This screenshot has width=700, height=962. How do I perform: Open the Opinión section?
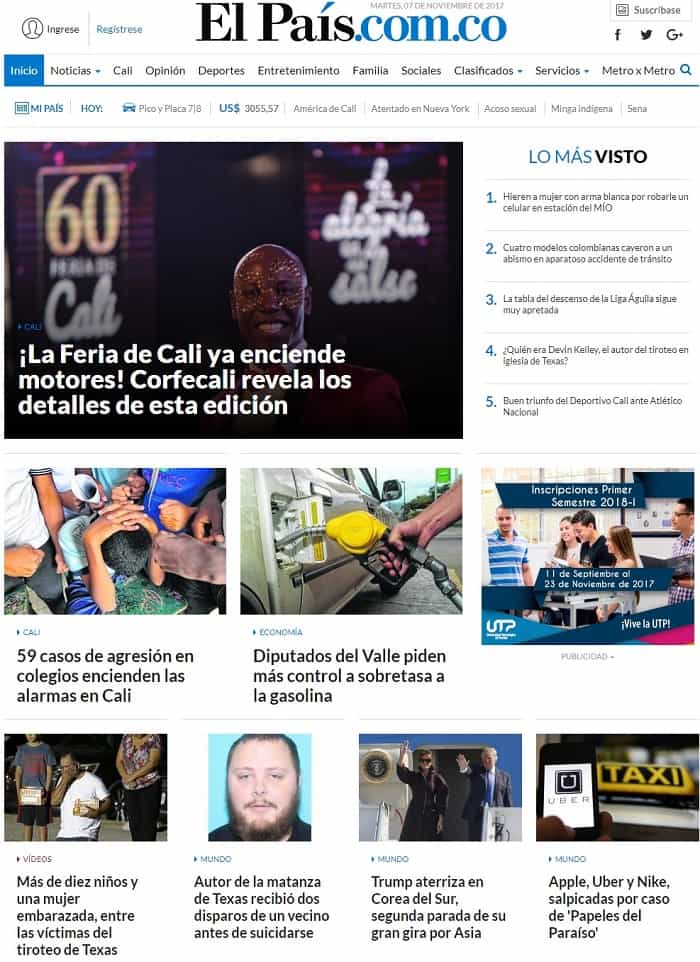pos(165,71)
